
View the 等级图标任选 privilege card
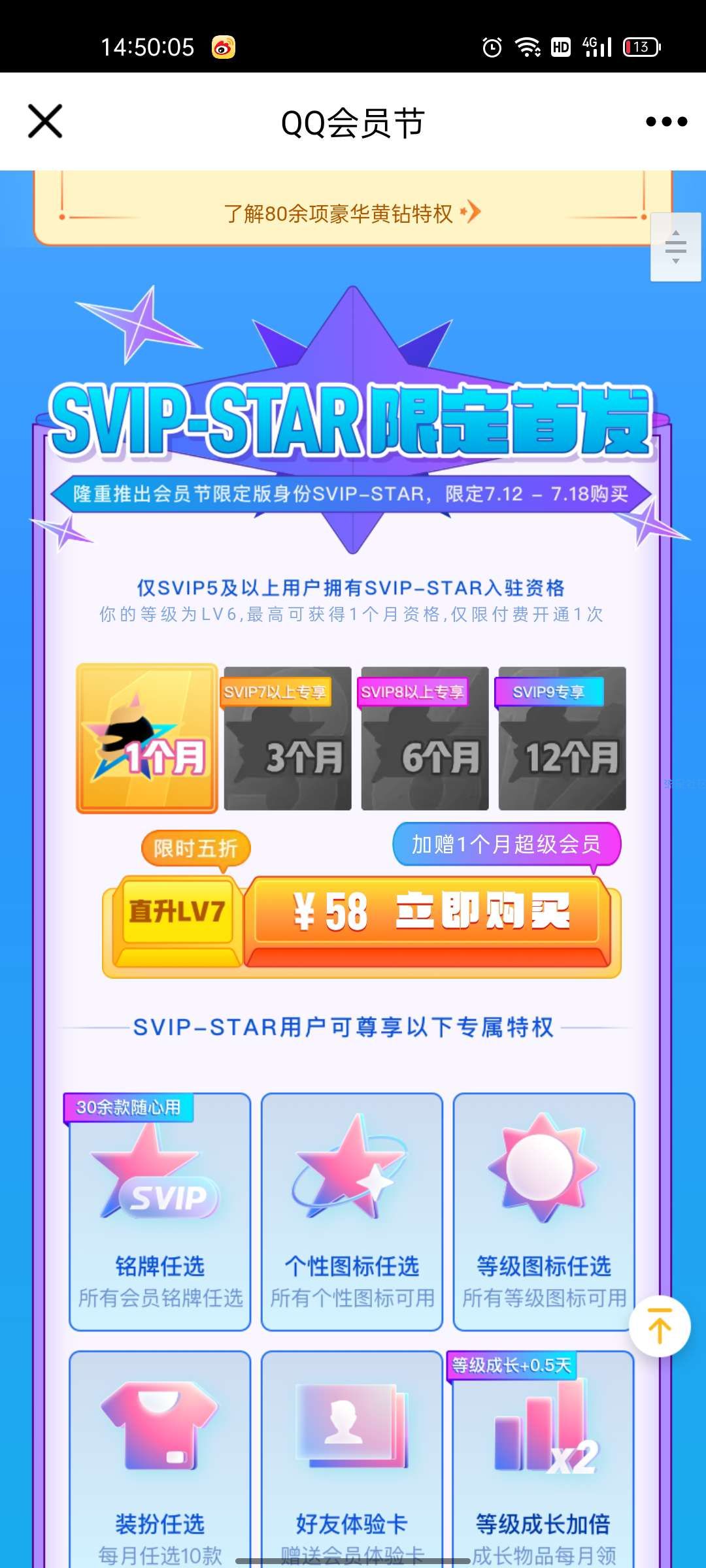544,1212
